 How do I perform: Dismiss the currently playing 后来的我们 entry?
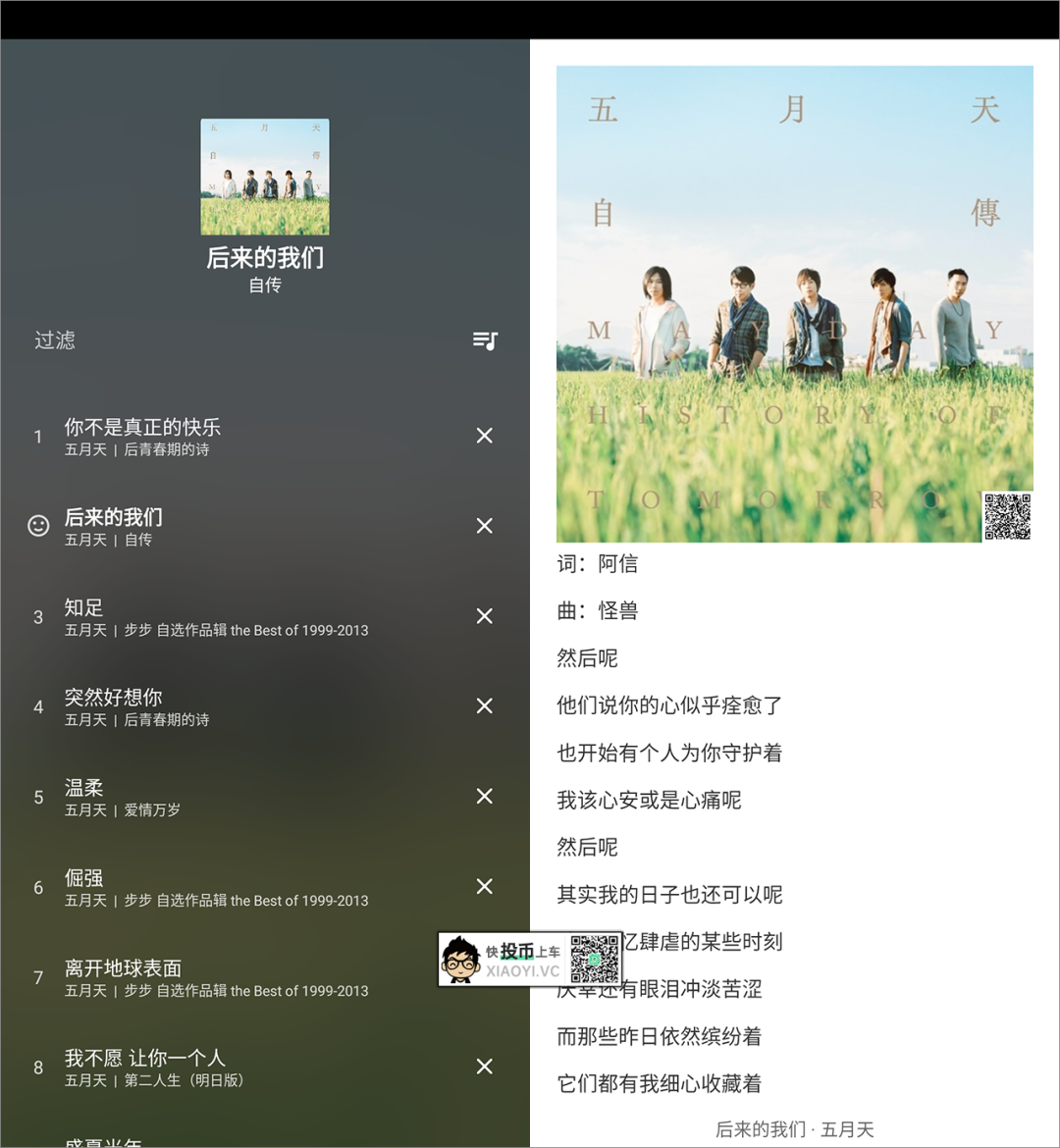484,526
